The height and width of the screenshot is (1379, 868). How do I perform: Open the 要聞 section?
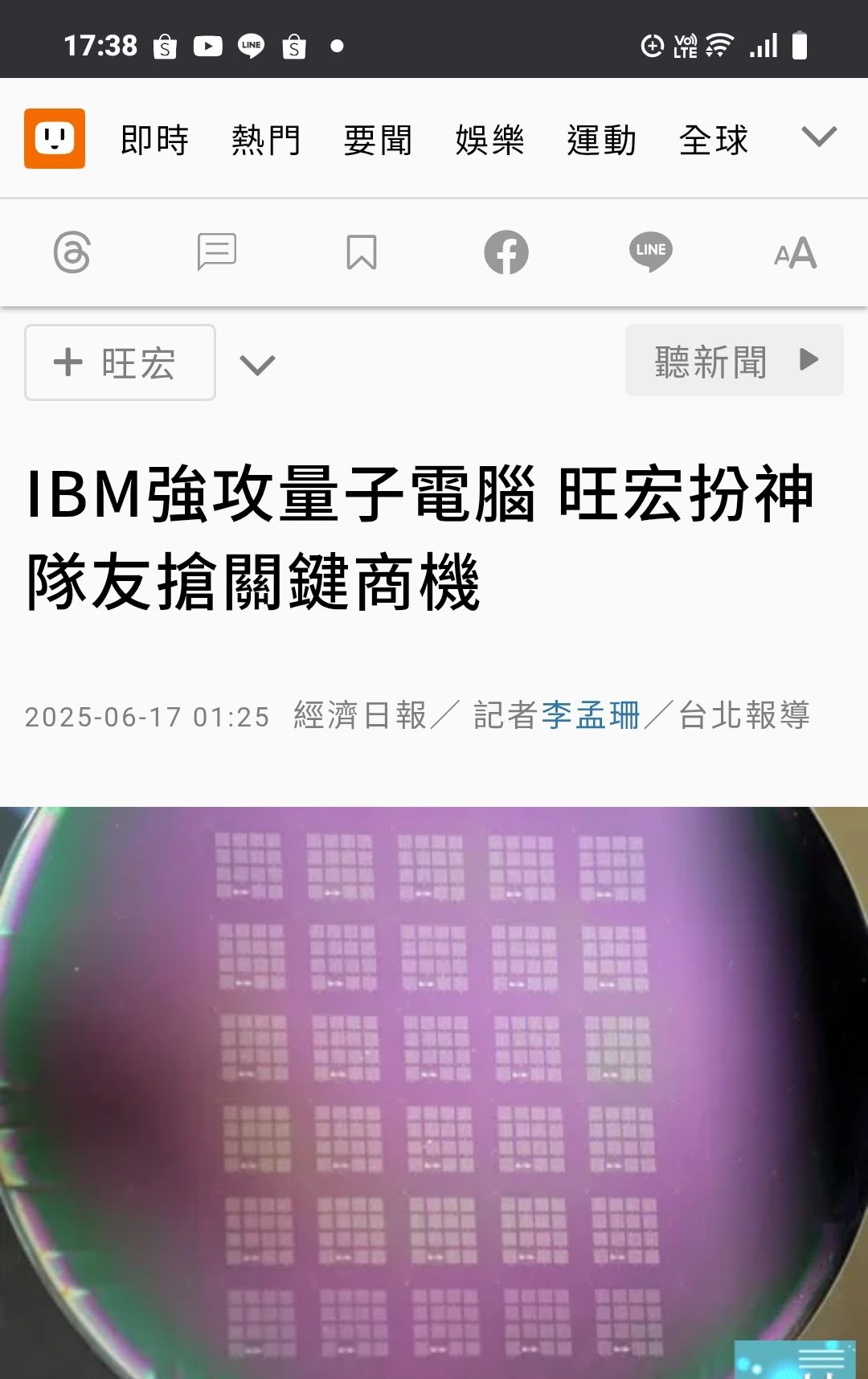tap(378, 140)
